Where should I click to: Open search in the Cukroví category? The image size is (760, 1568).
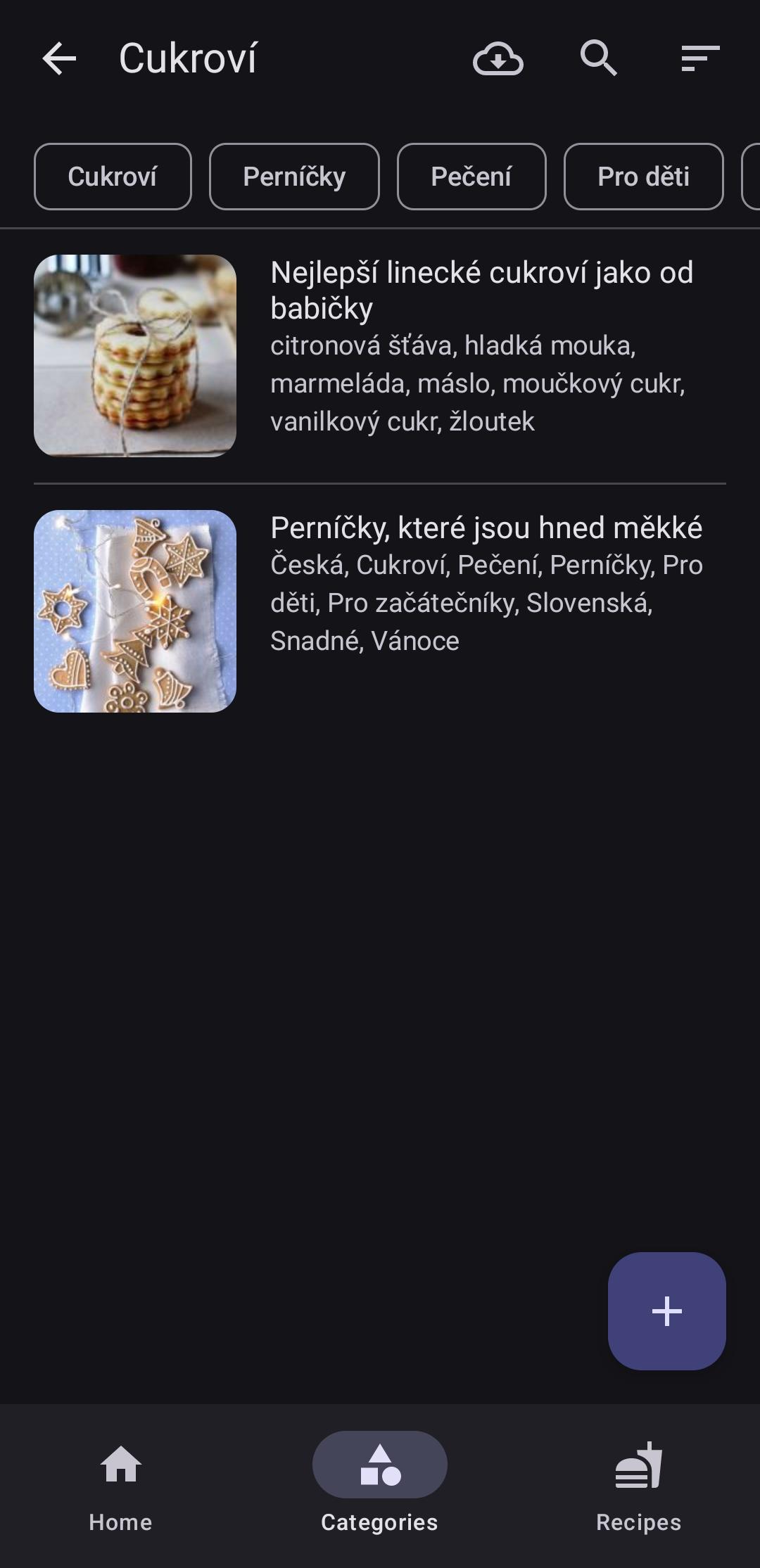pos(598,58)
